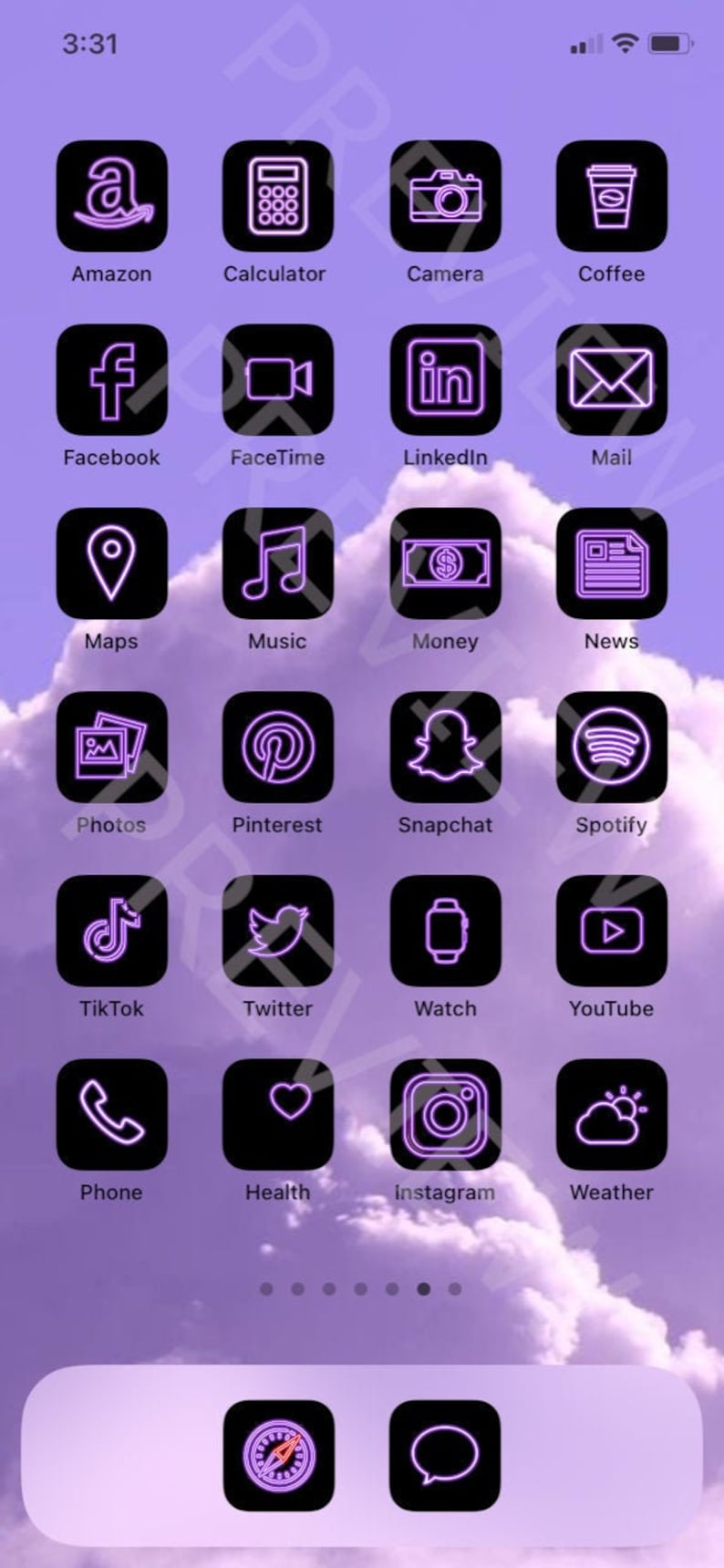
Task: Tap the Coffee app icon
Action: pyautogui.click(x=612, y=196)
